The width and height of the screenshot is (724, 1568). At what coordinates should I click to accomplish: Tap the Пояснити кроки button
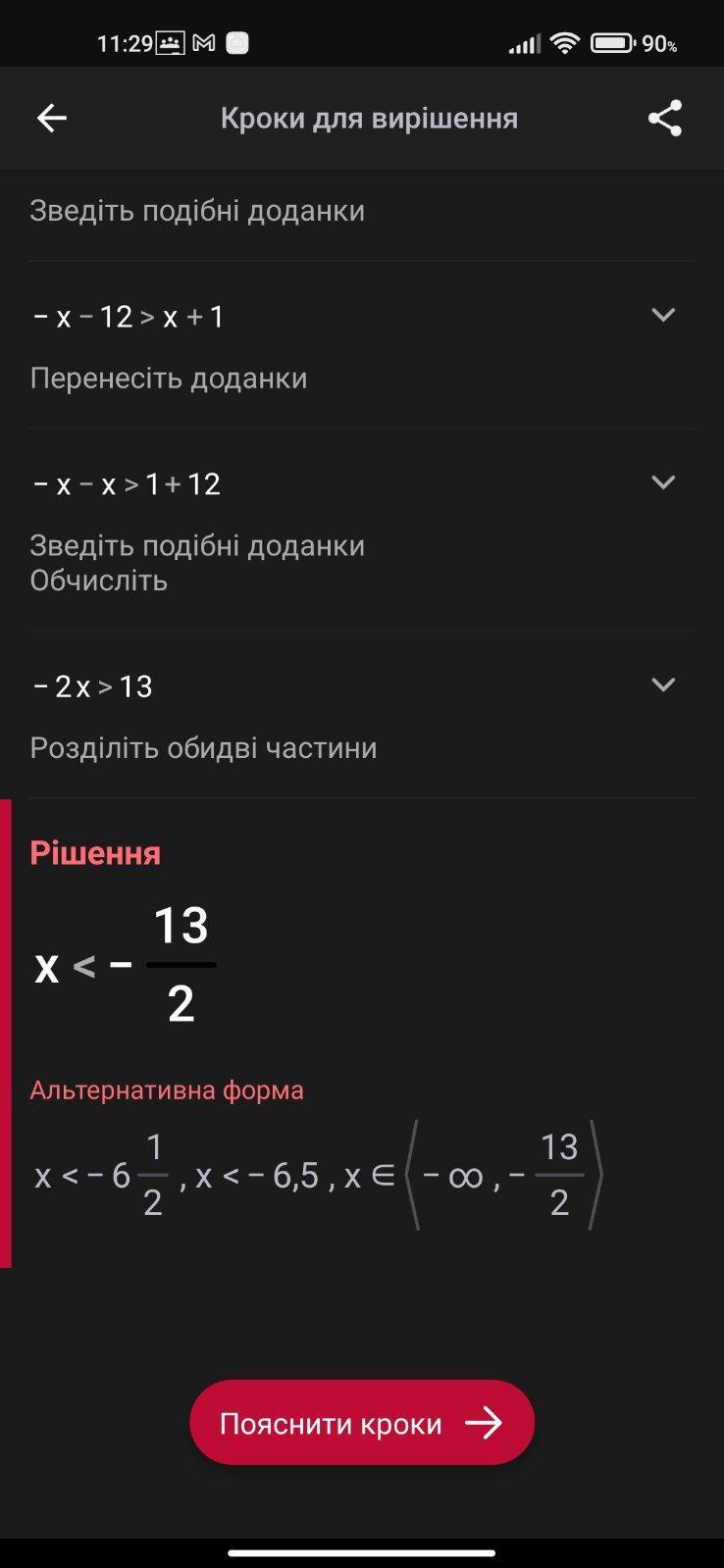point(361,1423)
